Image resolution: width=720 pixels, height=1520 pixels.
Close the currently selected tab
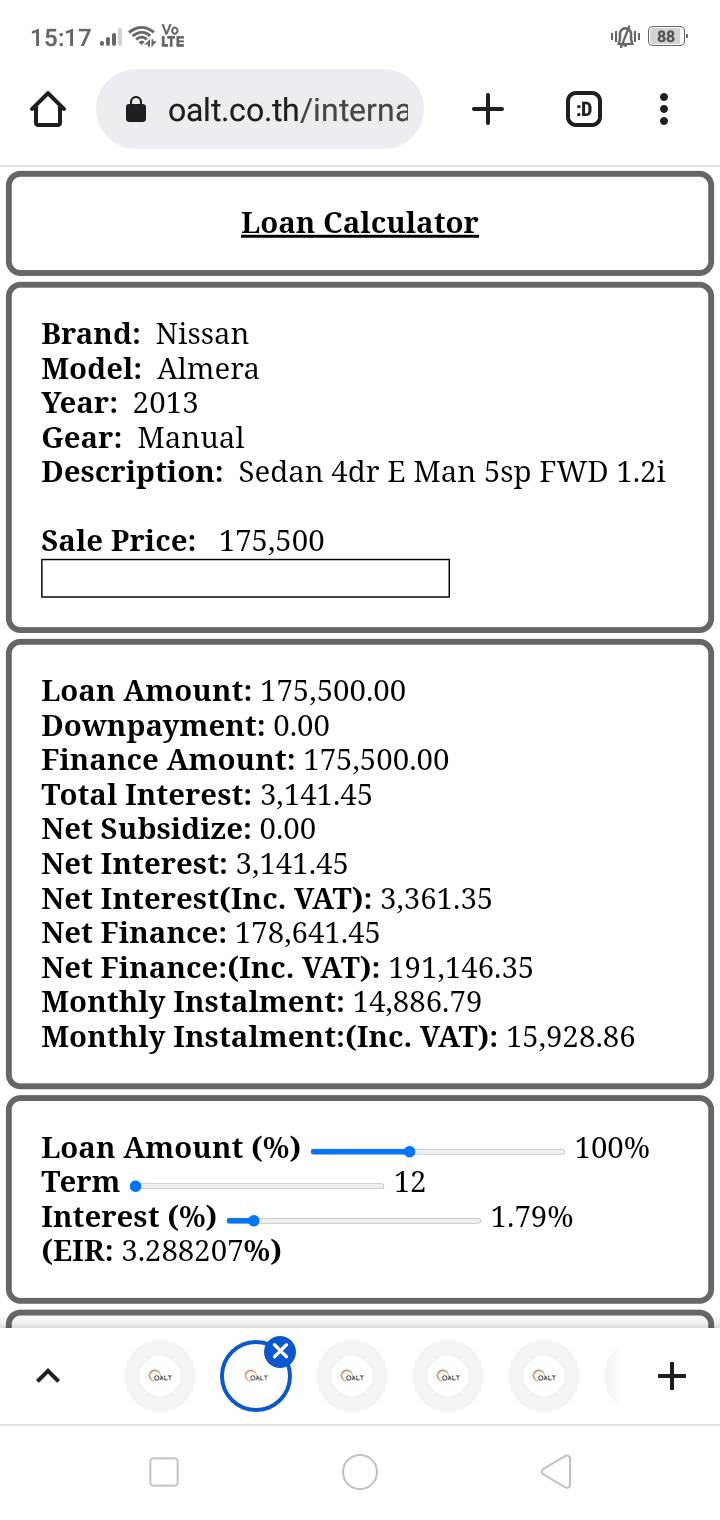[x=281, y=1352]
